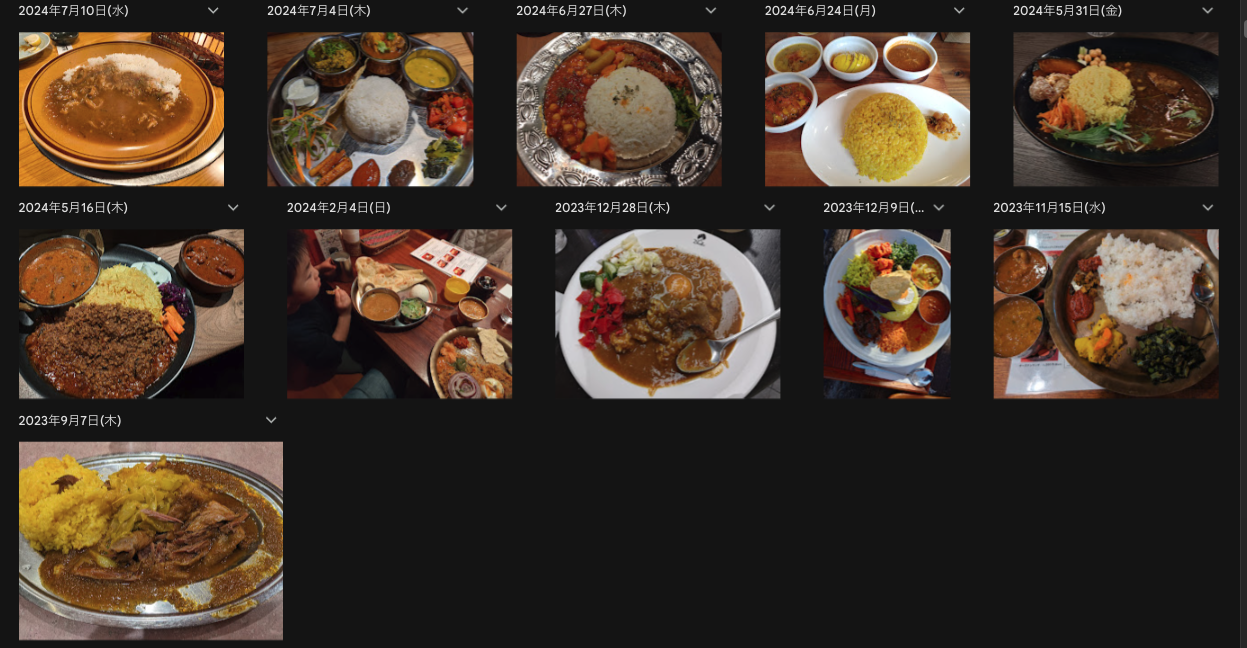Open the photo from 2024年2月4日(日)
Screen dimensions: 1247x648
399,314
